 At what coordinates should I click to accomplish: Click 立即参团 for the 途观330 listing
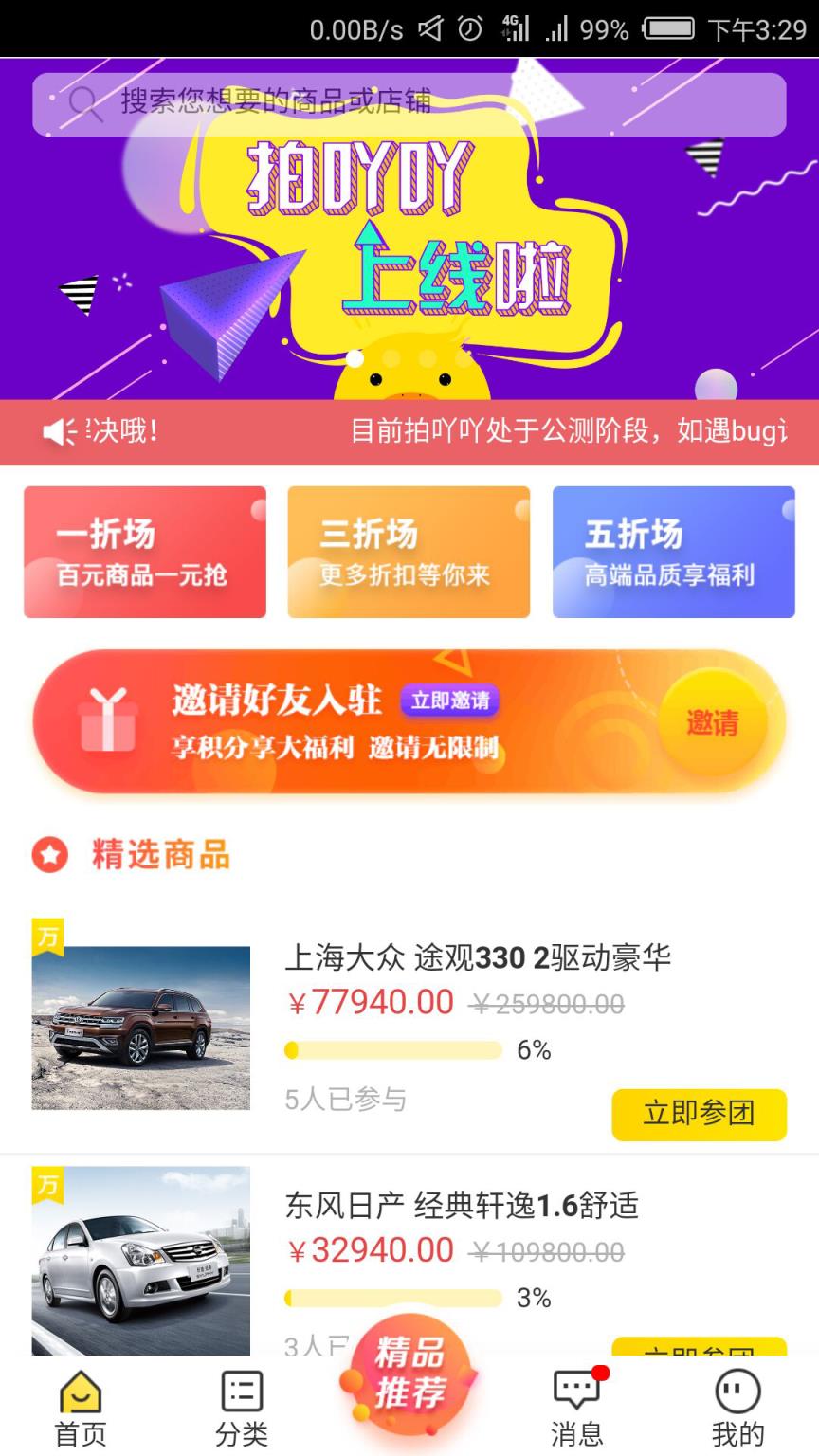point(700,1115)
